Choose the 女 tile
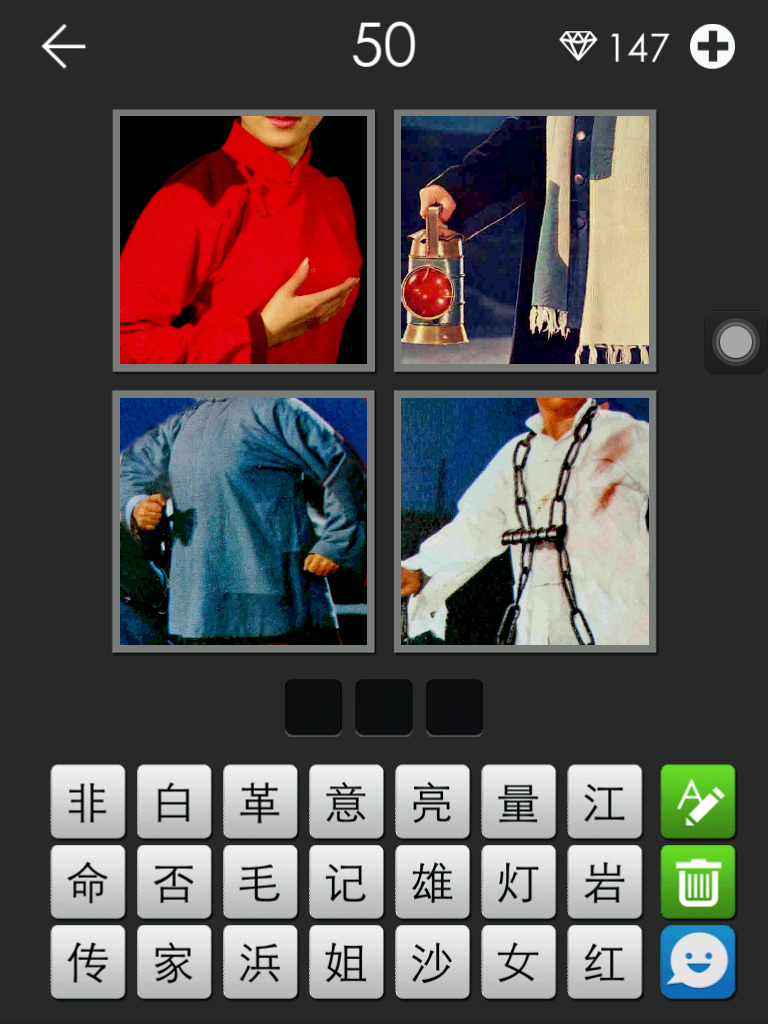Image resolution: width=768 pixels, height=1024 pixels. click(518, 962)
